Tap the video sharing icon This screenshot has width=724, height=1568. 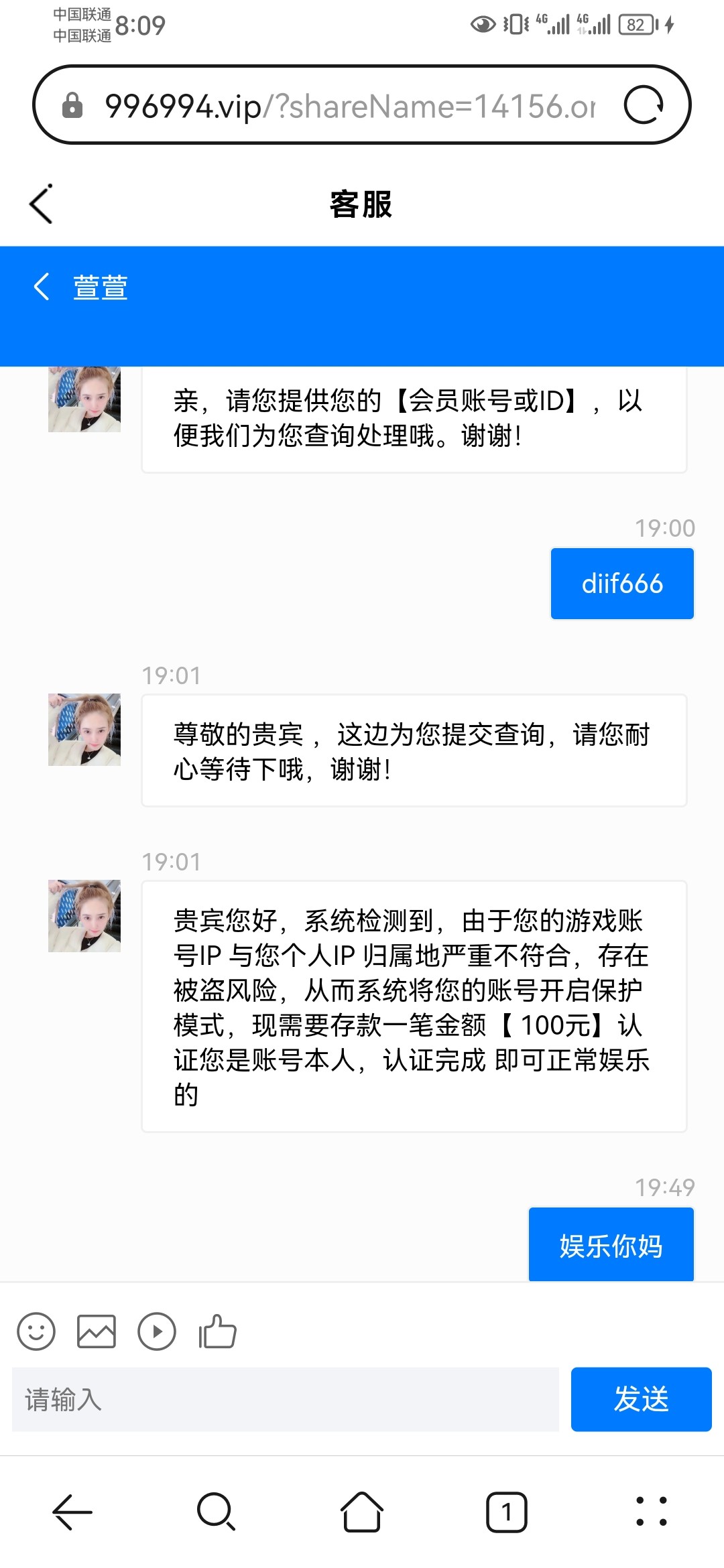[158, 1330]
